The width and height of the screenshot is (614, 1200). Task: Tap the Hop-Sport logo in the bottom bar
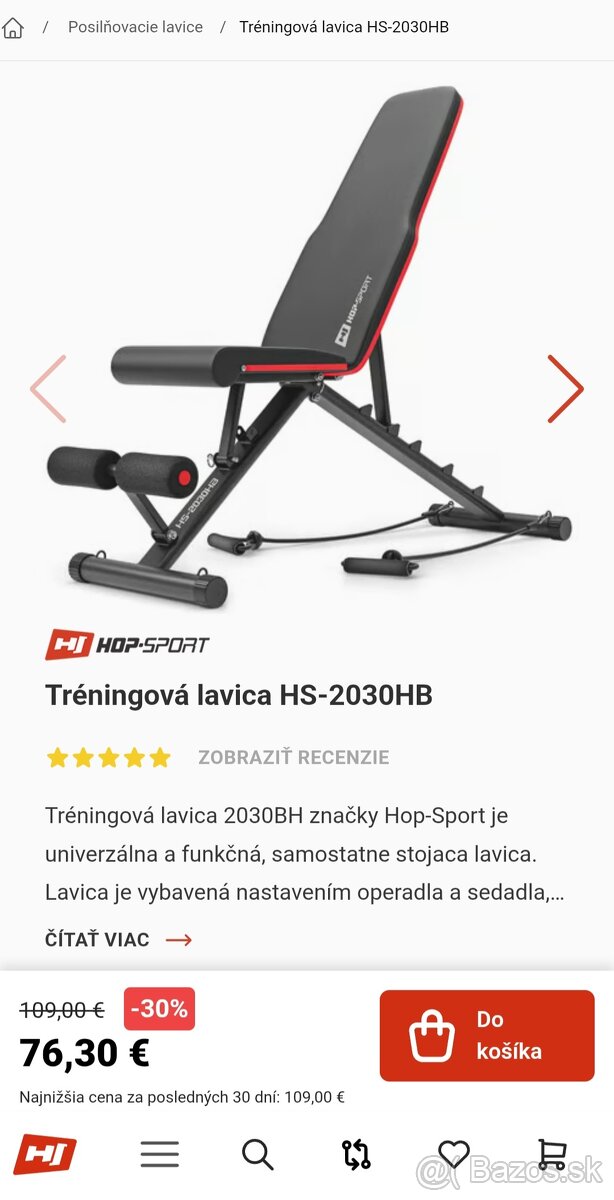[x=45, y=1154]
